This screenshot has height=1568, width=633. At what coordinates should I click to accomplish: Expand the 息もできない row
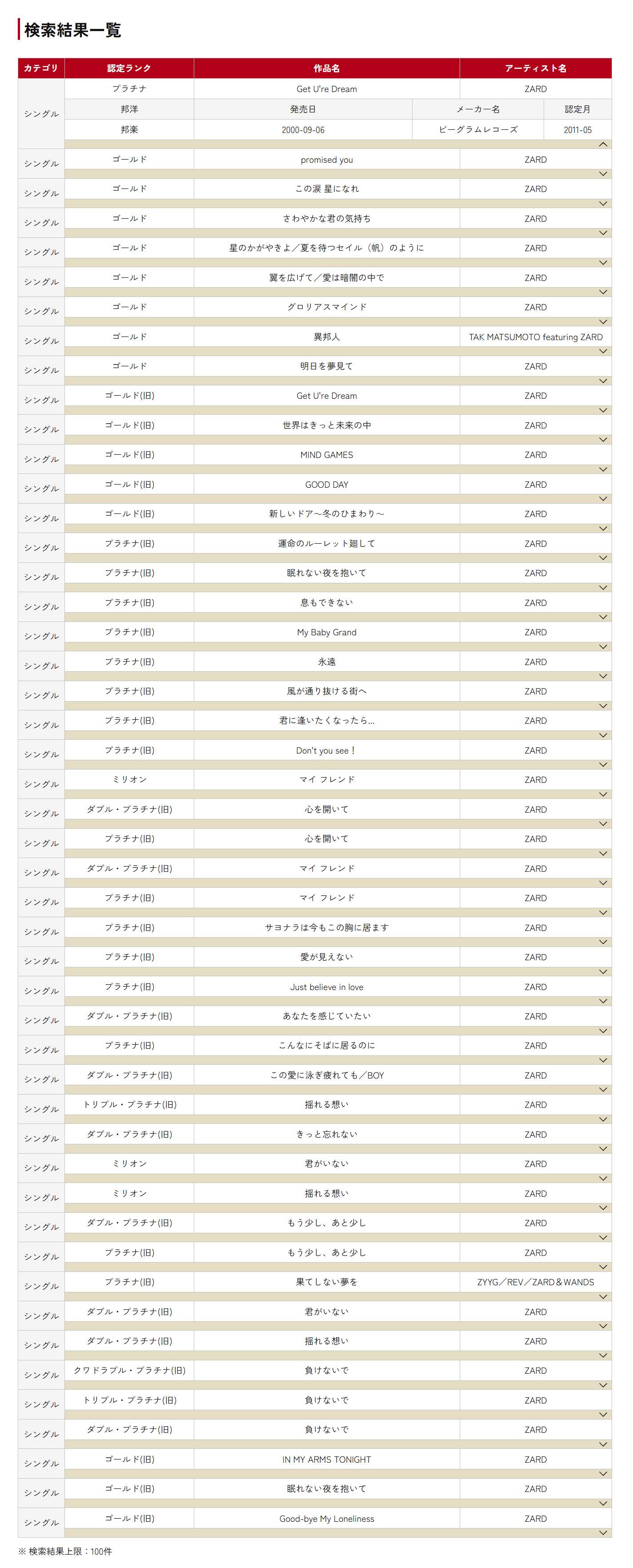[x=603, y=617]
